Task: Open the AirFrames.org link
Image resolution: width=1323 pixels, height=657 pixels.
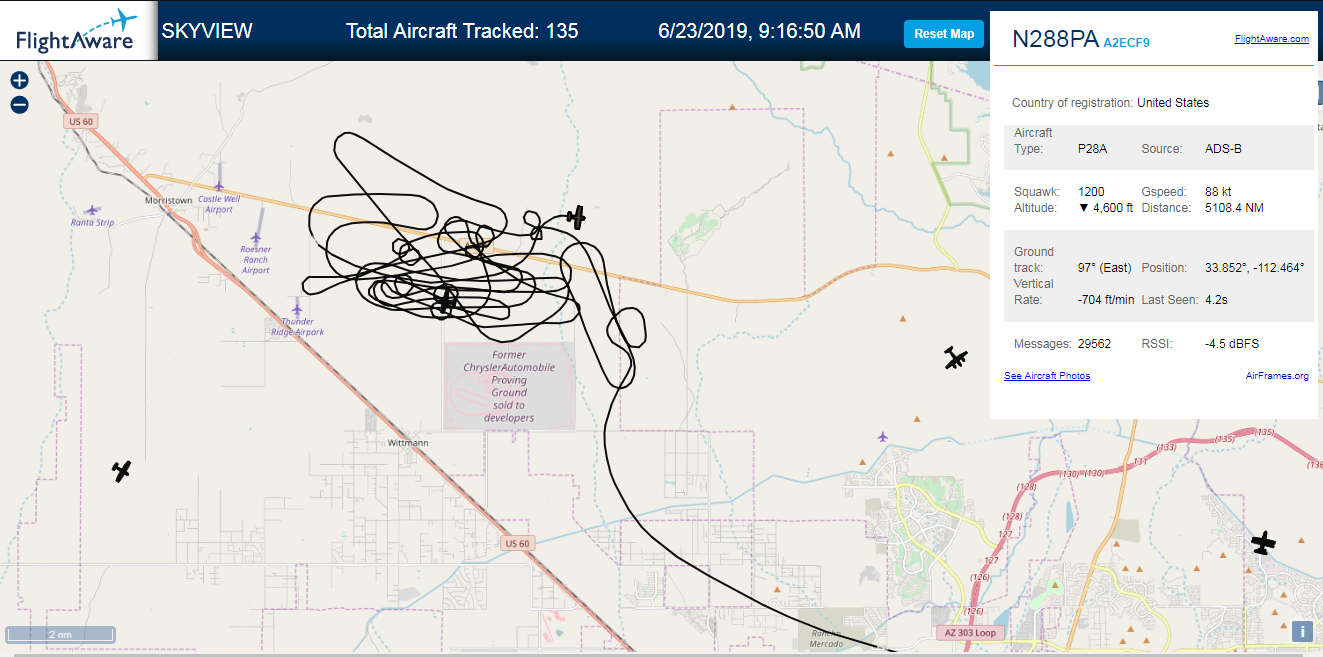Action: tap(1277, 376)
